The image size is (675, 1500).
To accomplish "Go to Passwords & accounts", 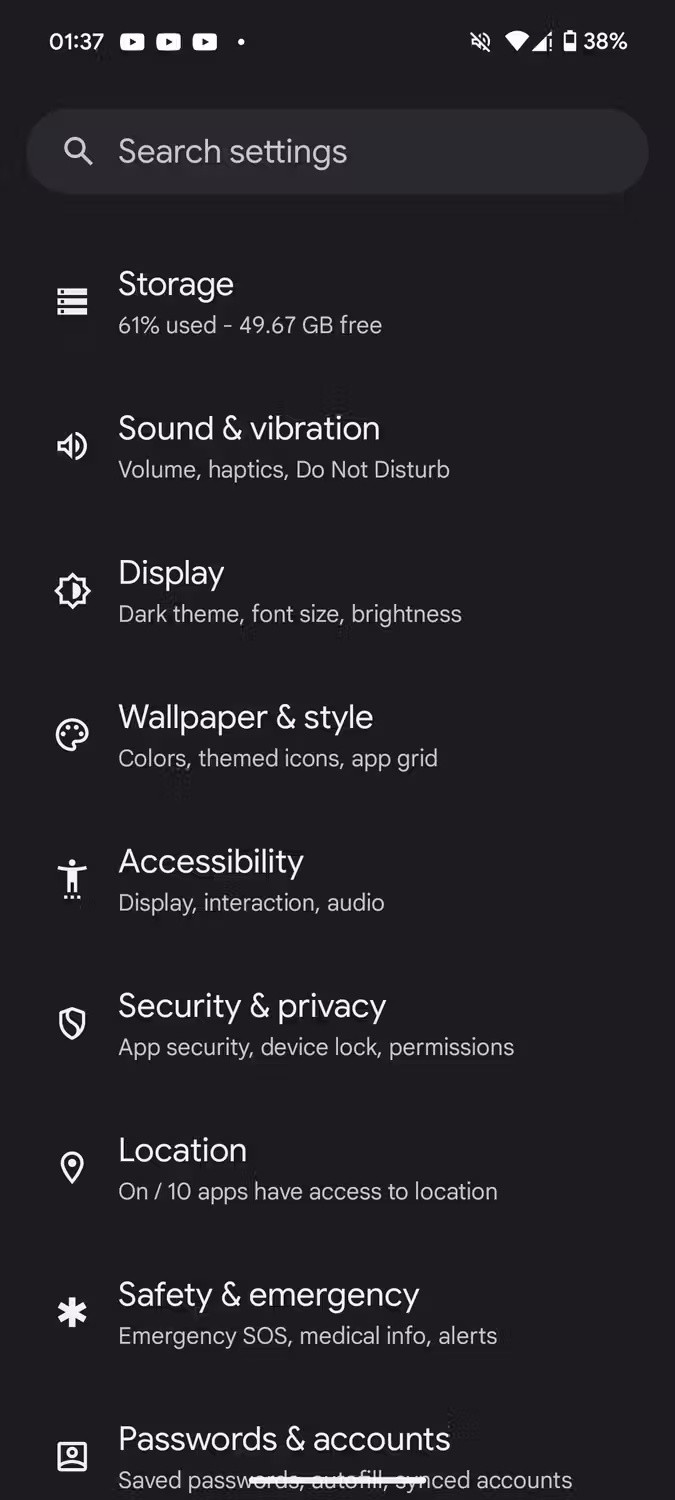I will coord(337,1455).
